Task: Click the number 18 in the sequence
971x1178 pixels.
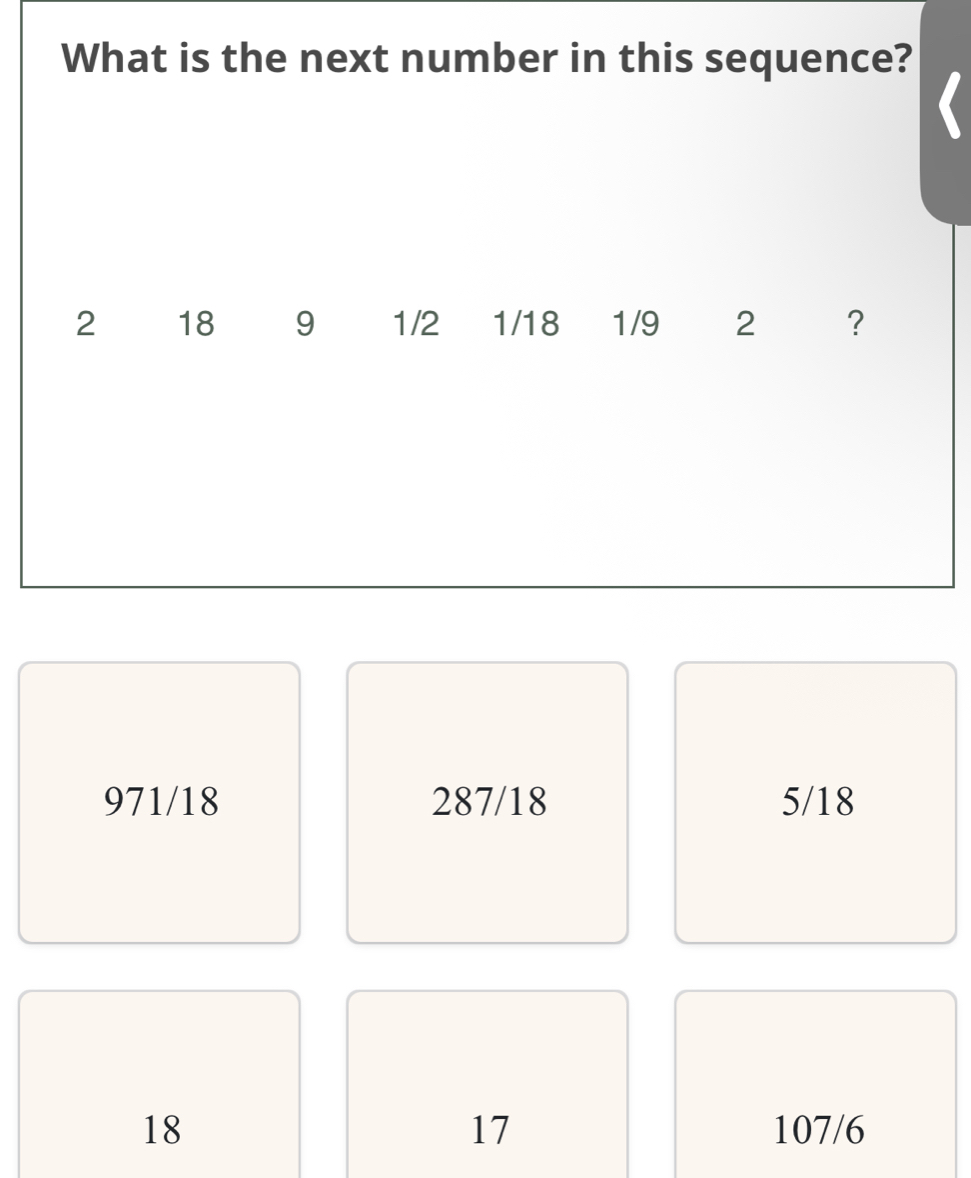Action: [196, 323]
